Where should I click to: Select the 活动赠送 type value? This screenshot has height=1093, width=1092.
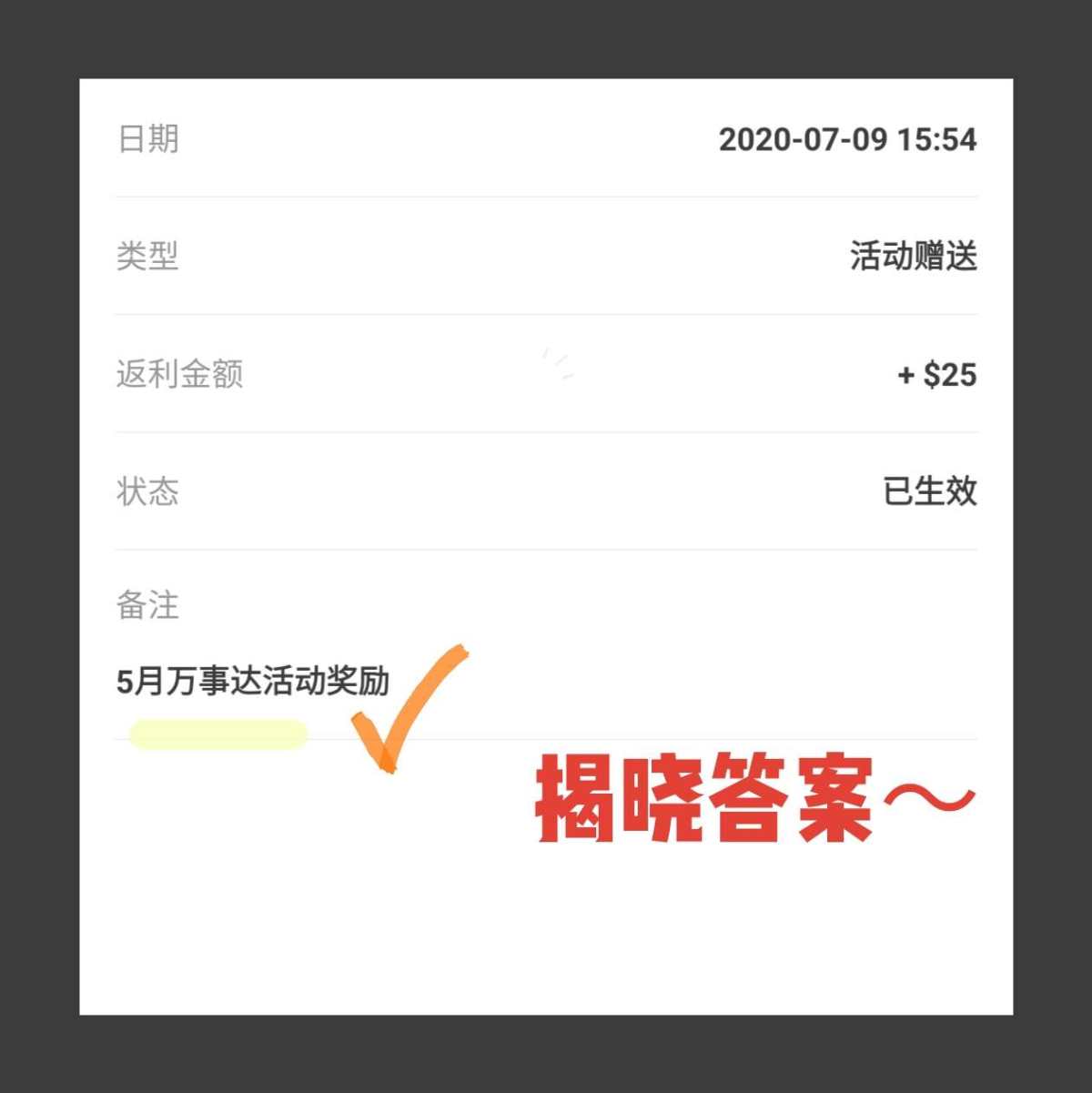(913, 257)
